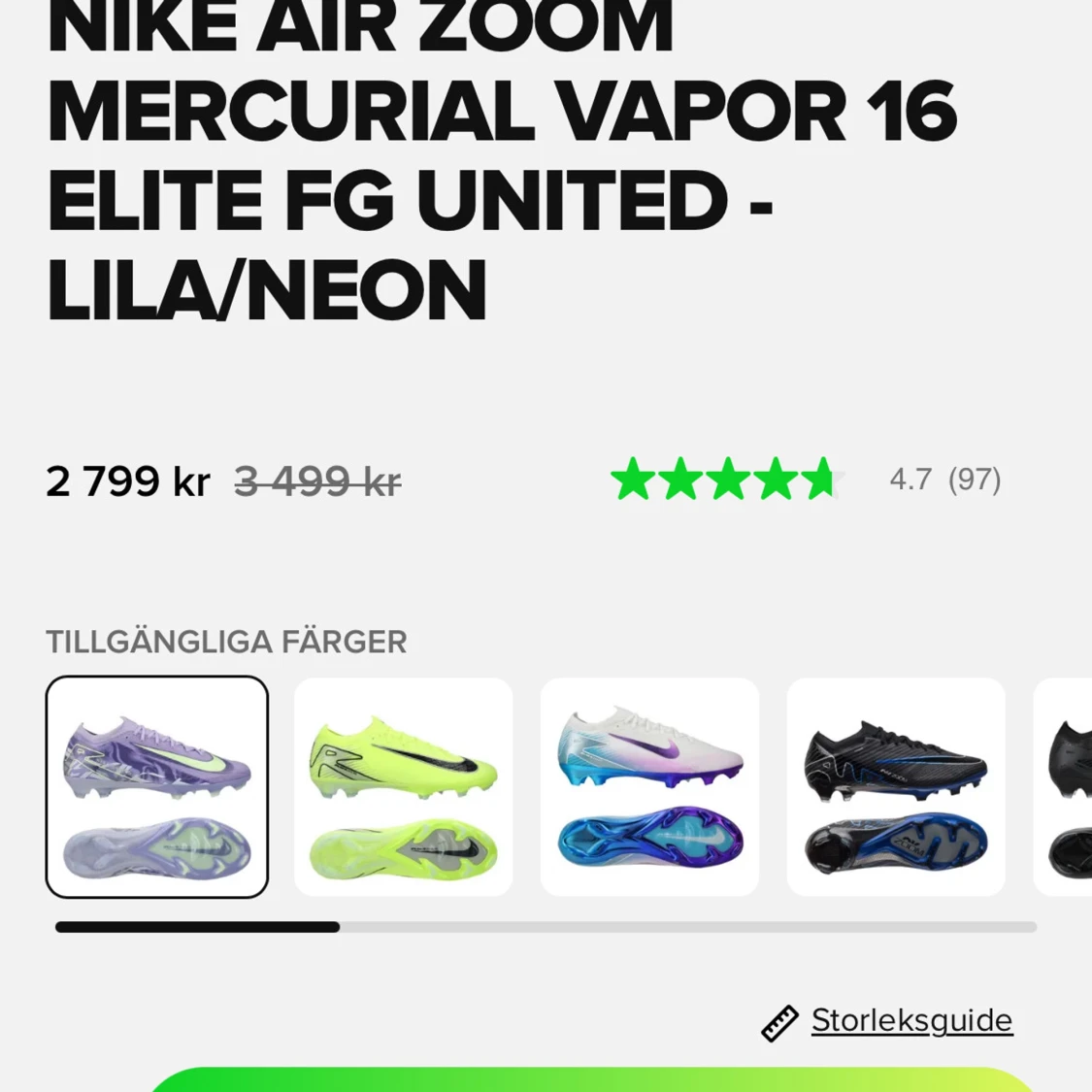Select the black and blue boot color

895,787
